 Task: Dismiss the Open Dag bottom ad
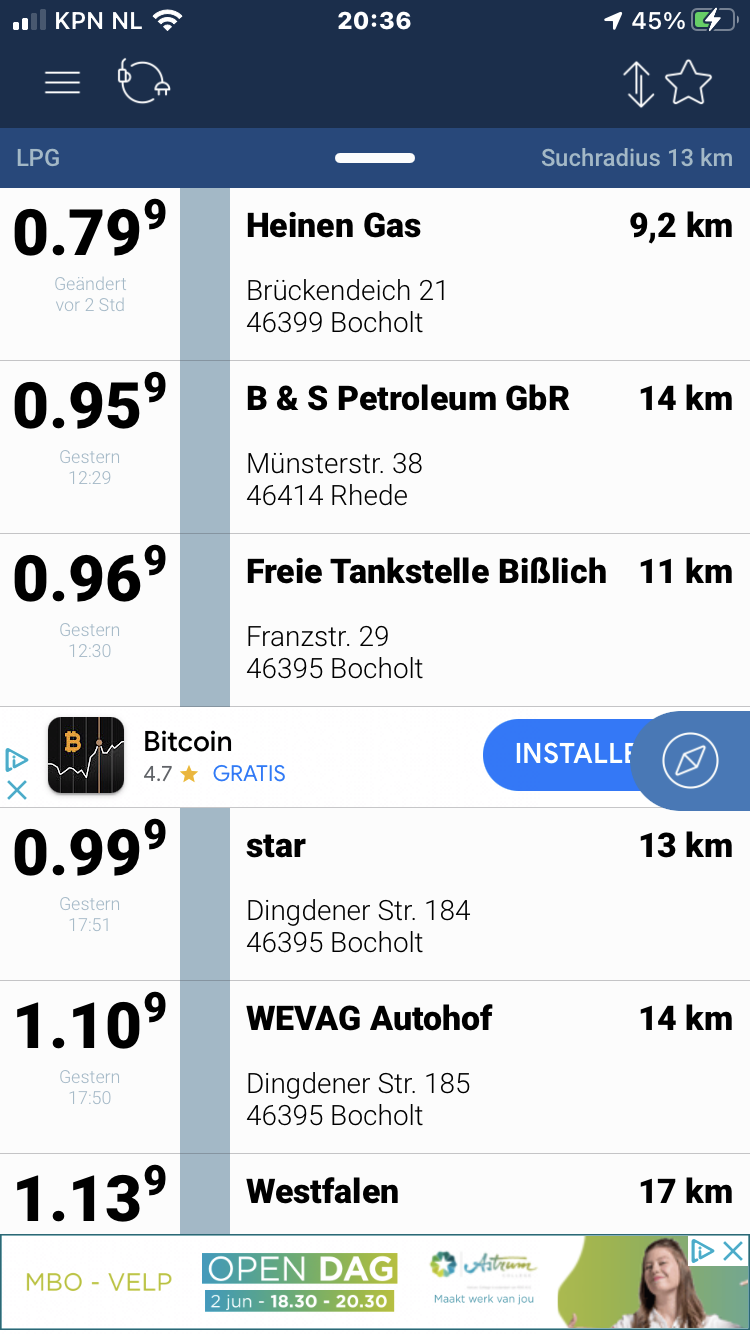pos(733,1251)
